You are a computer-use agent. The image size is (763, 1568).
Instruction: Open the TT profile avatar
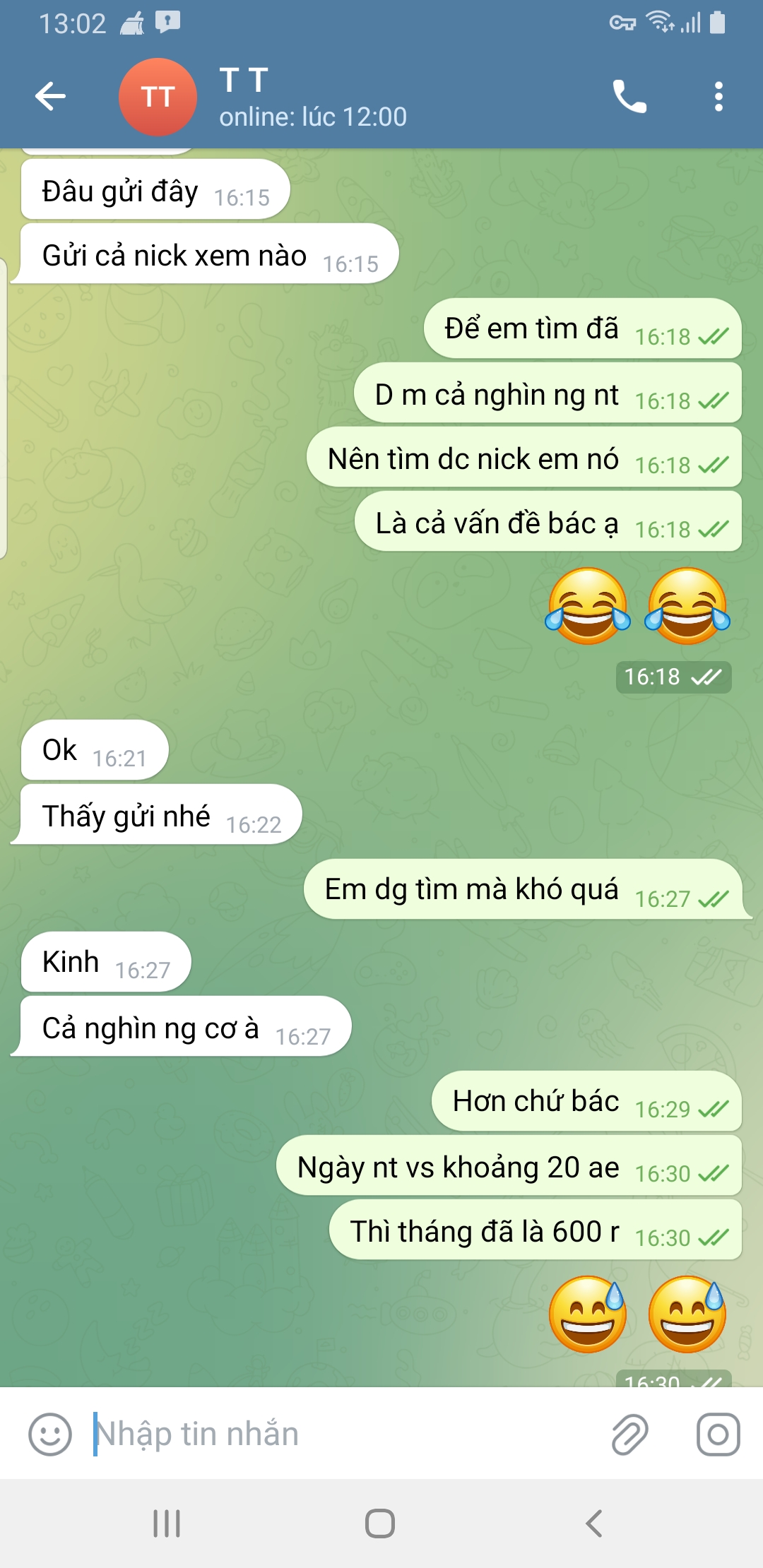pos(158,97)
